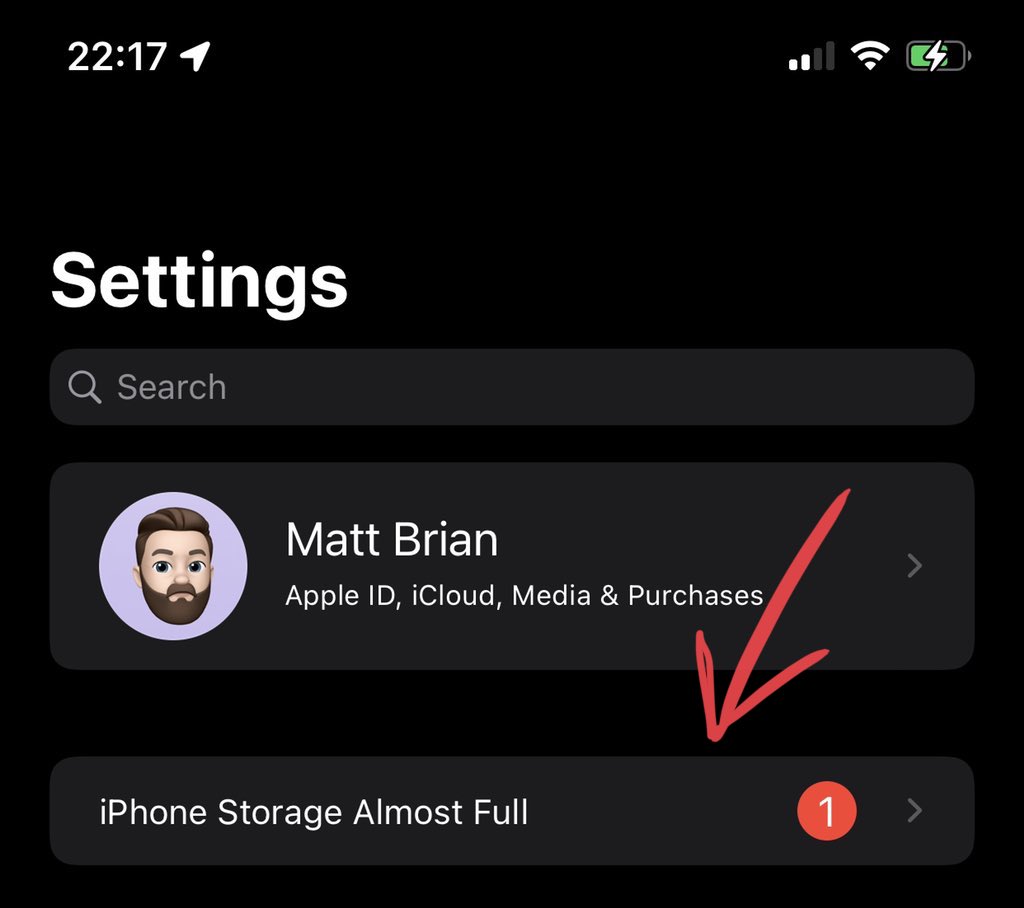Open iPhone Storage Almost Full alert

[510, 811]
